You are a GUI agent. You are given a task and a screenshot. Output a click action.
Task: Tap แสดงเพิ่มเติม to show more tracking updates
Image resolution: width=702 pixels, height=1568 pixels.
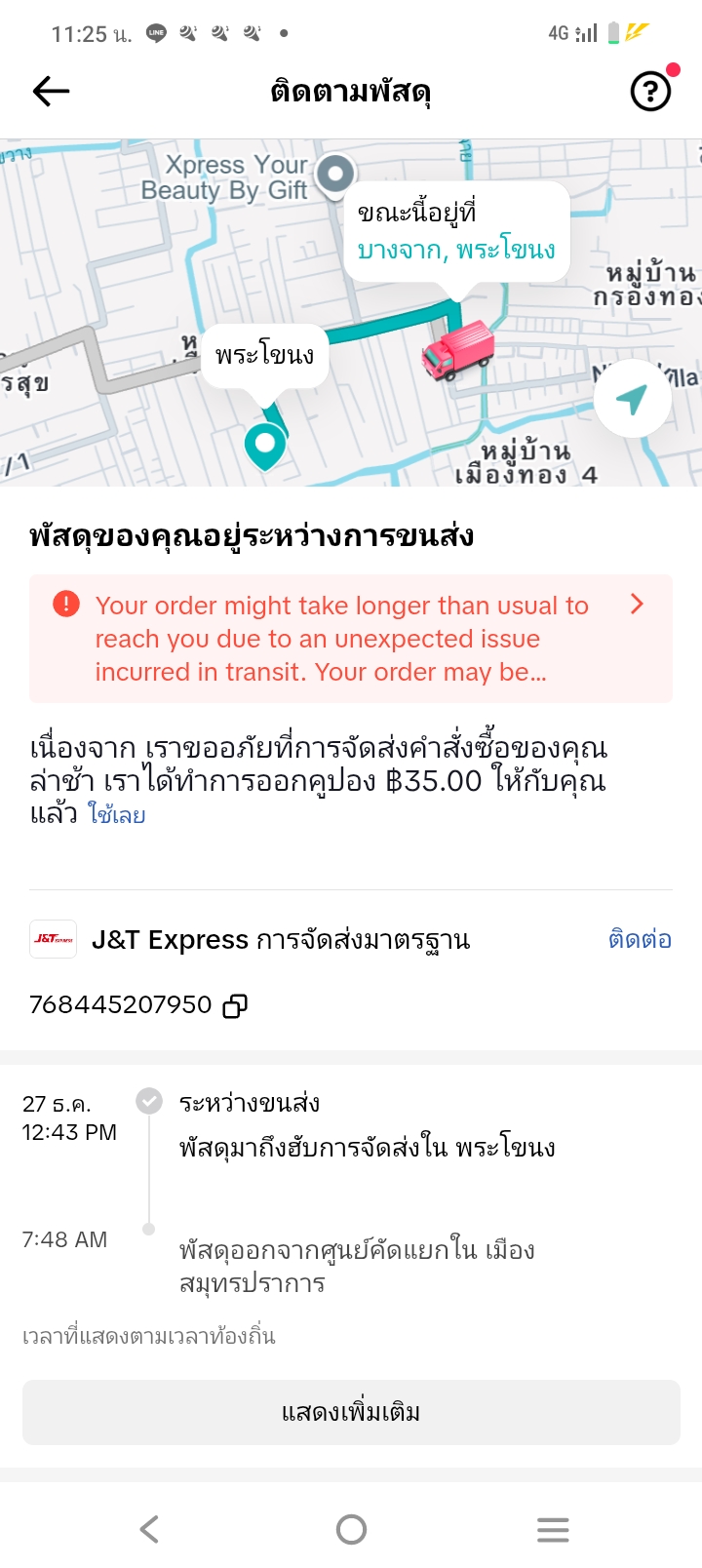click(351, 1412)
